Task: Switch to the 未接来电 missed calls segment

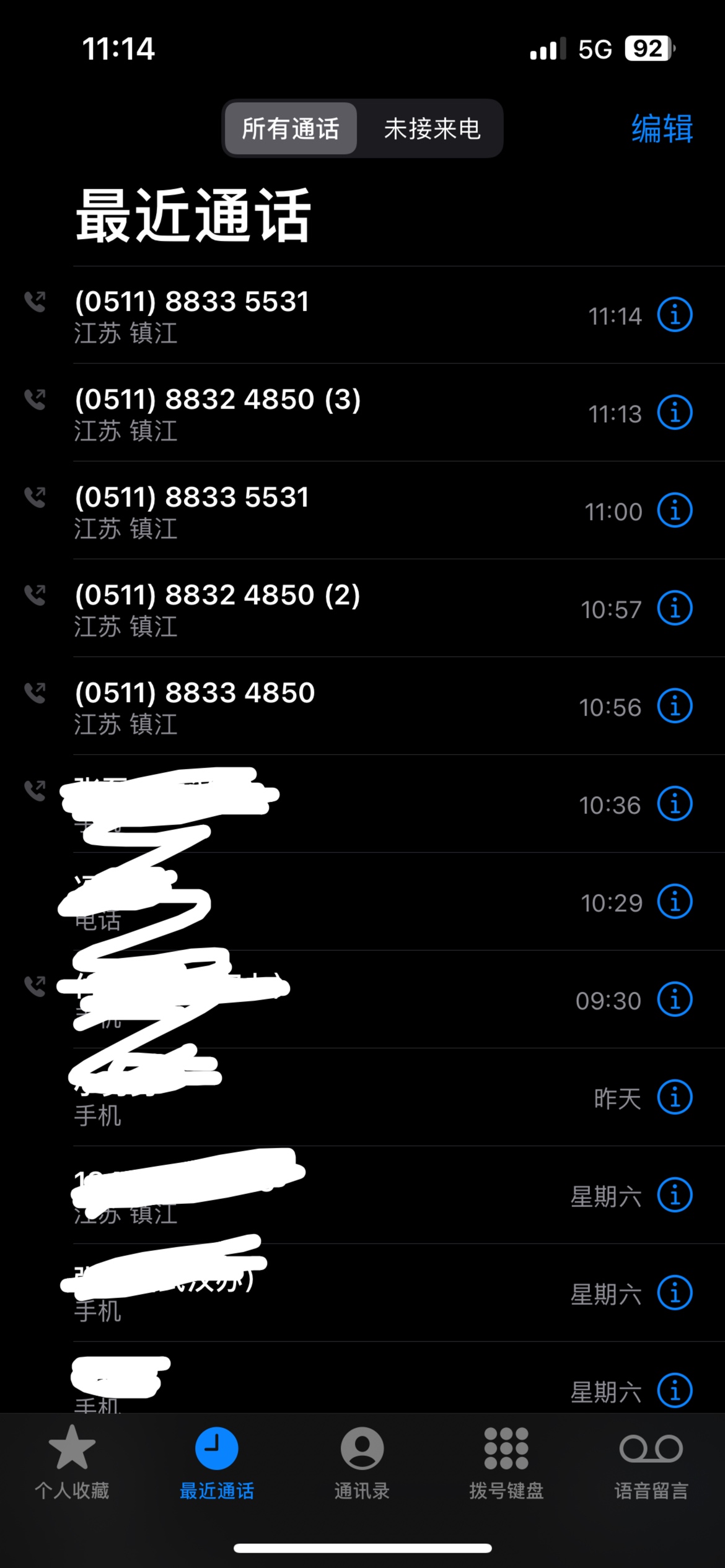Action: tap(432, 129)
